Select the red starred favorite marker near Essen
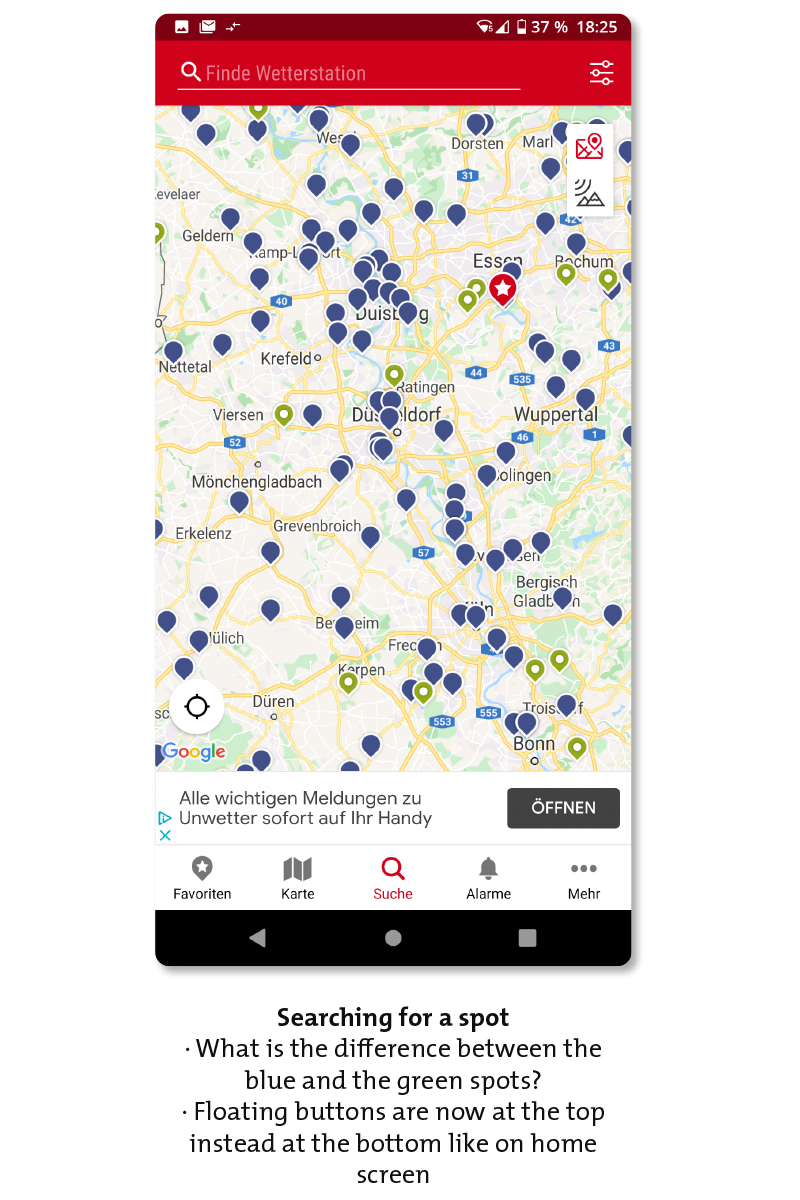The image size is (800, 1200). tap(502, 289)
